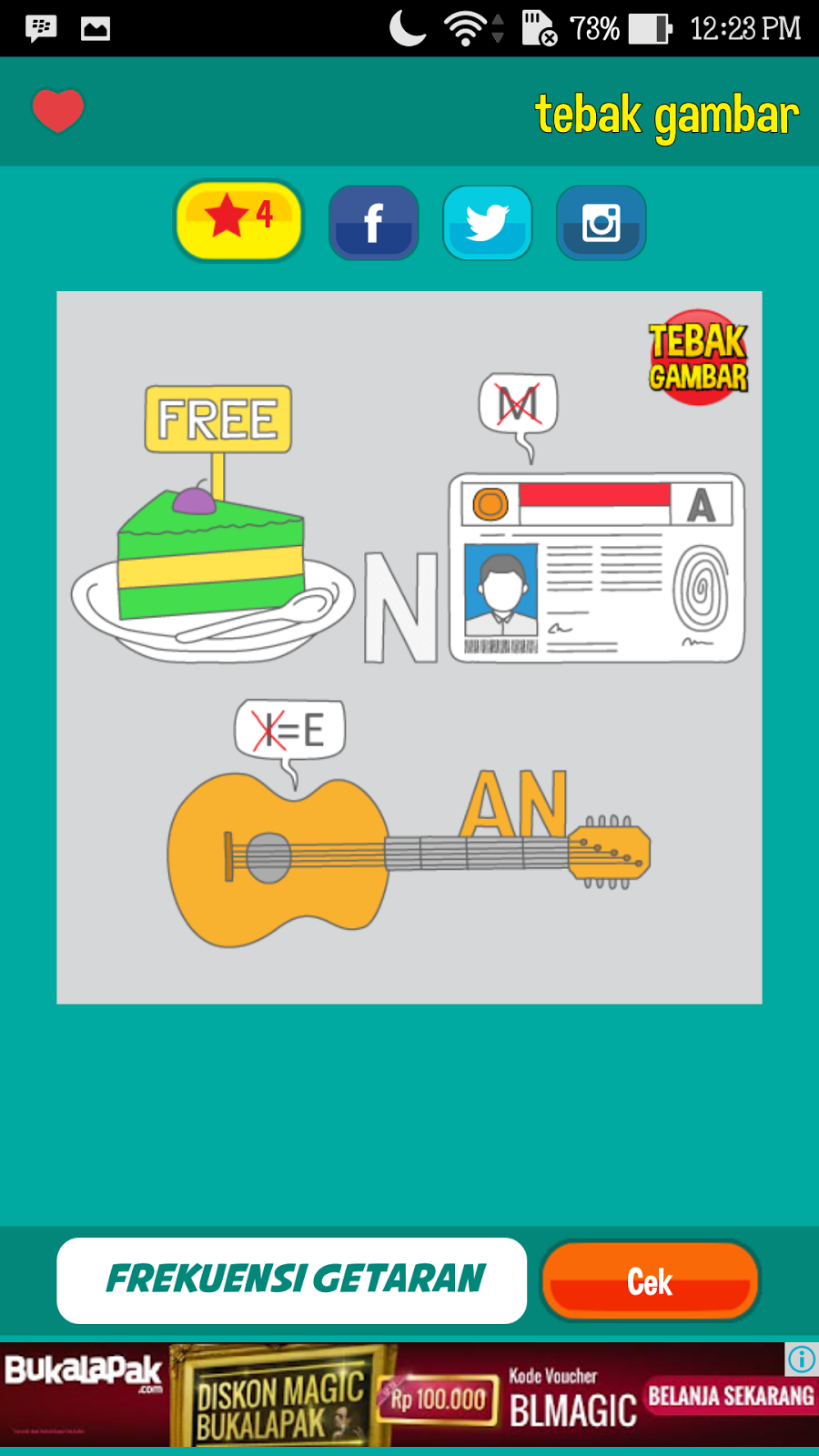Tap the red heart icon
The width and height of the screenshot is (819, 1456).
pyautogui.click(x=58, y=111)
